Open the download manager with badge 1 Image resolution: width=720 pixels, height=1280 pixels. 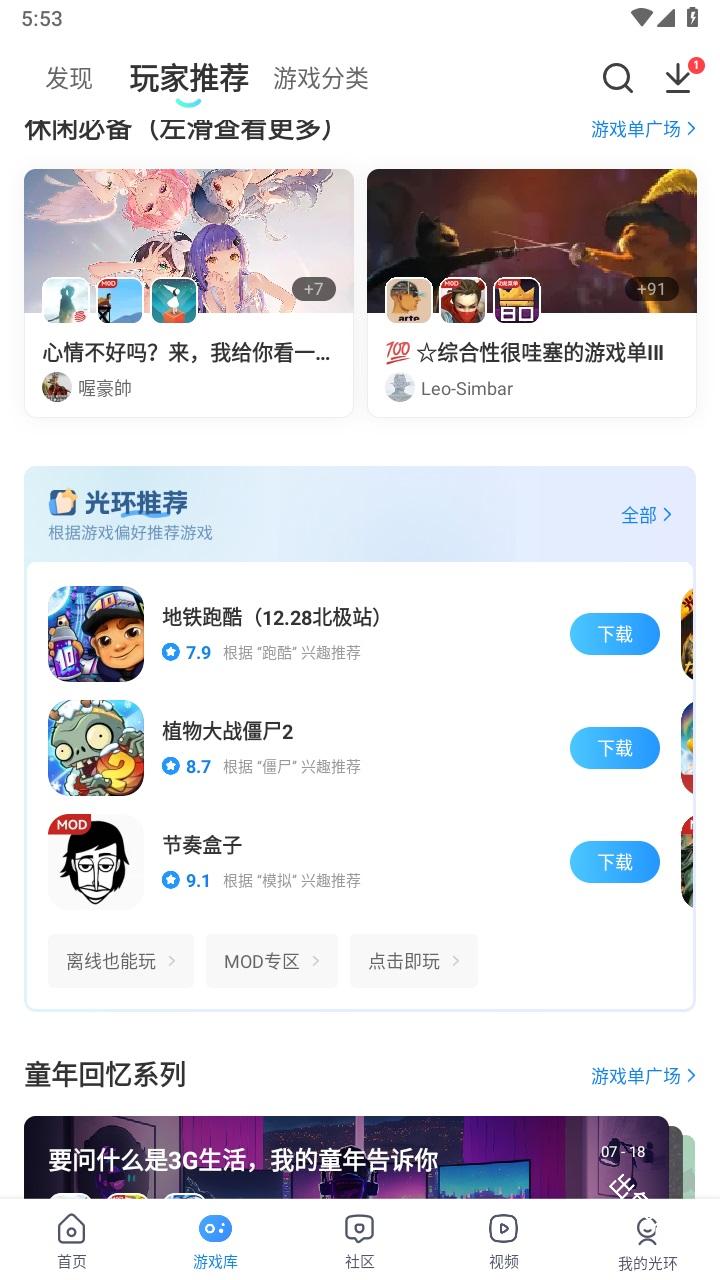(x=676, y=78)
